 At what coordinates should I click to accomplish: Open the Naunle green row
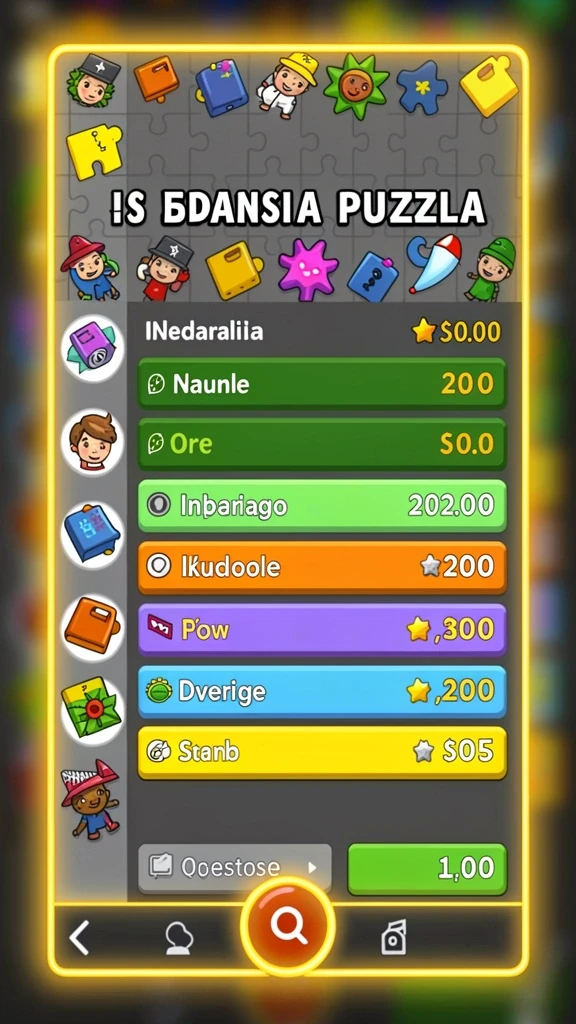click(x=322, y=383)
